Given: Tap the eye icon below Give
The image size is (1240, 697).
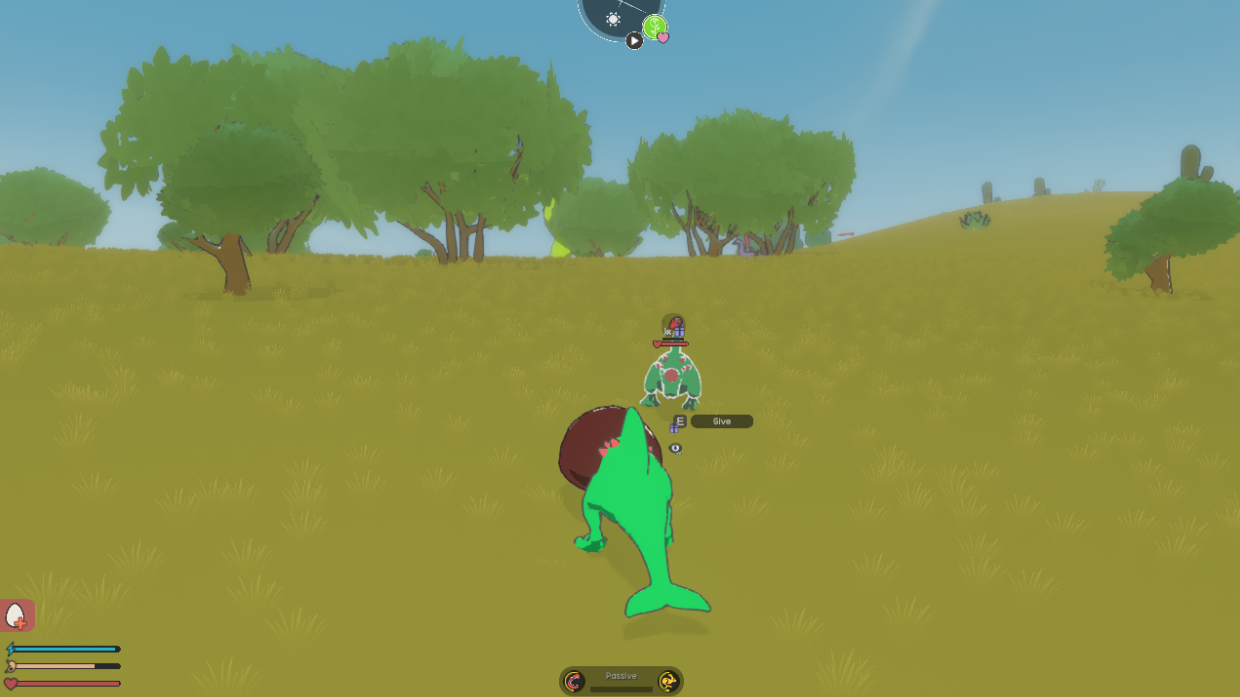Looking at the screenshot, I should (676, 448).
